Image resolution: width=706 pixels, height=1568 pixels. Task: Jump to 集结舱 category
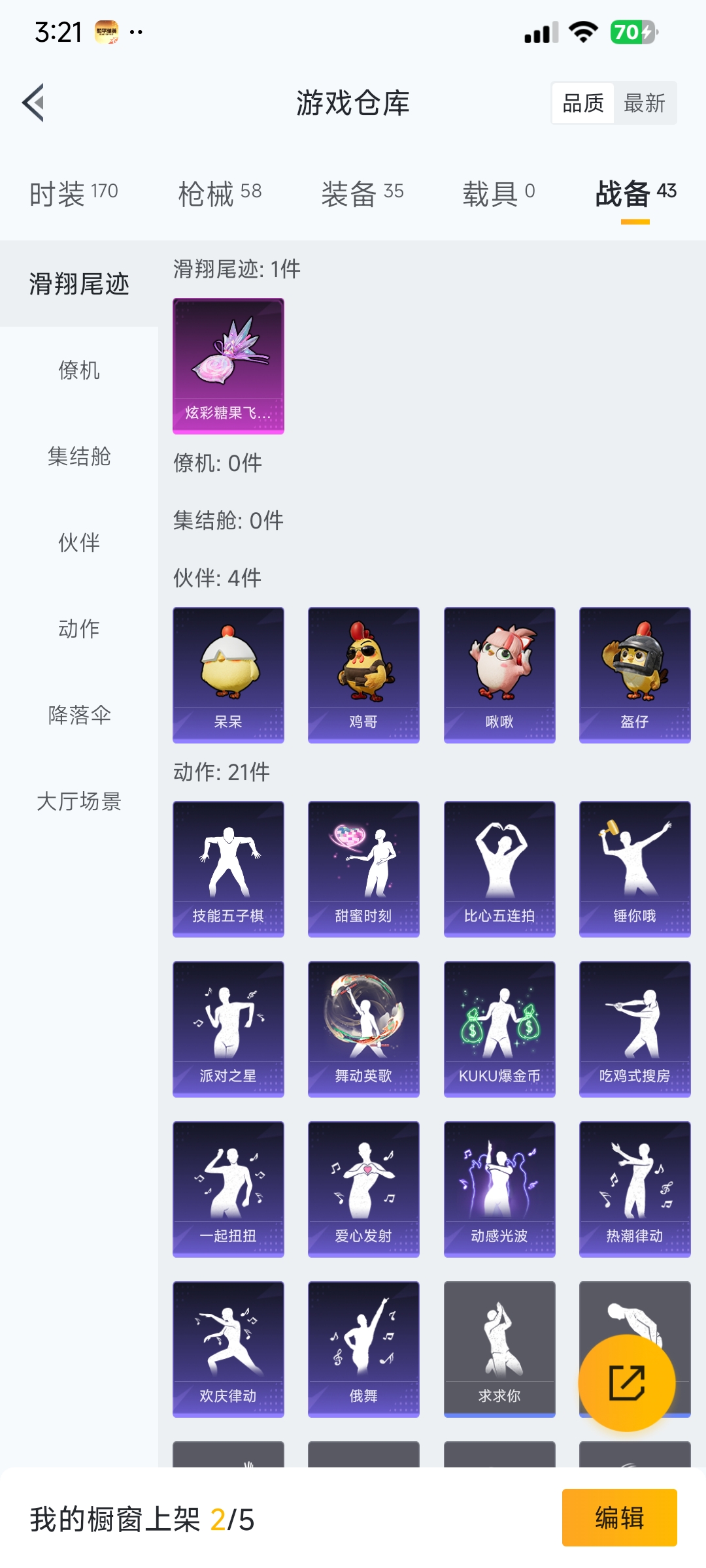[x=79, y=457]
